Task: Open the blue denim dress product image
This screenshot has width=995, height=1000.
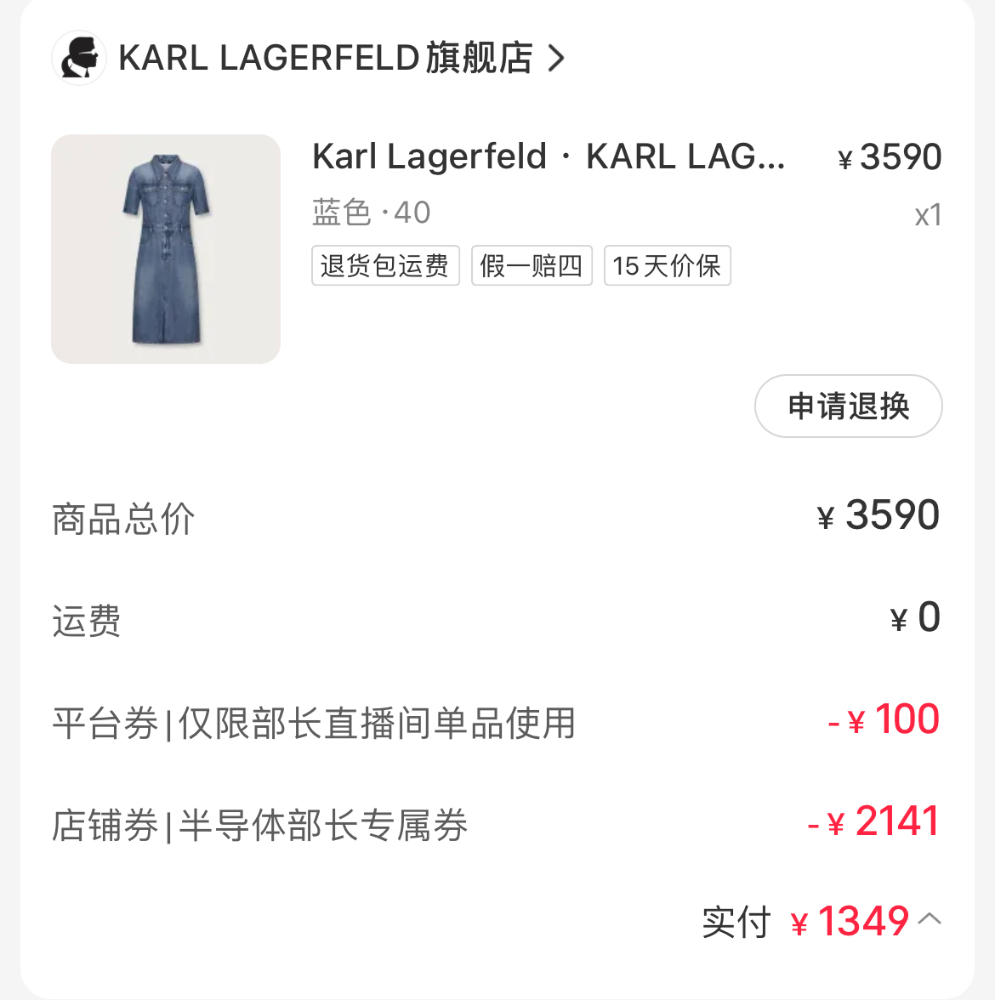Action: coord(166,249)
